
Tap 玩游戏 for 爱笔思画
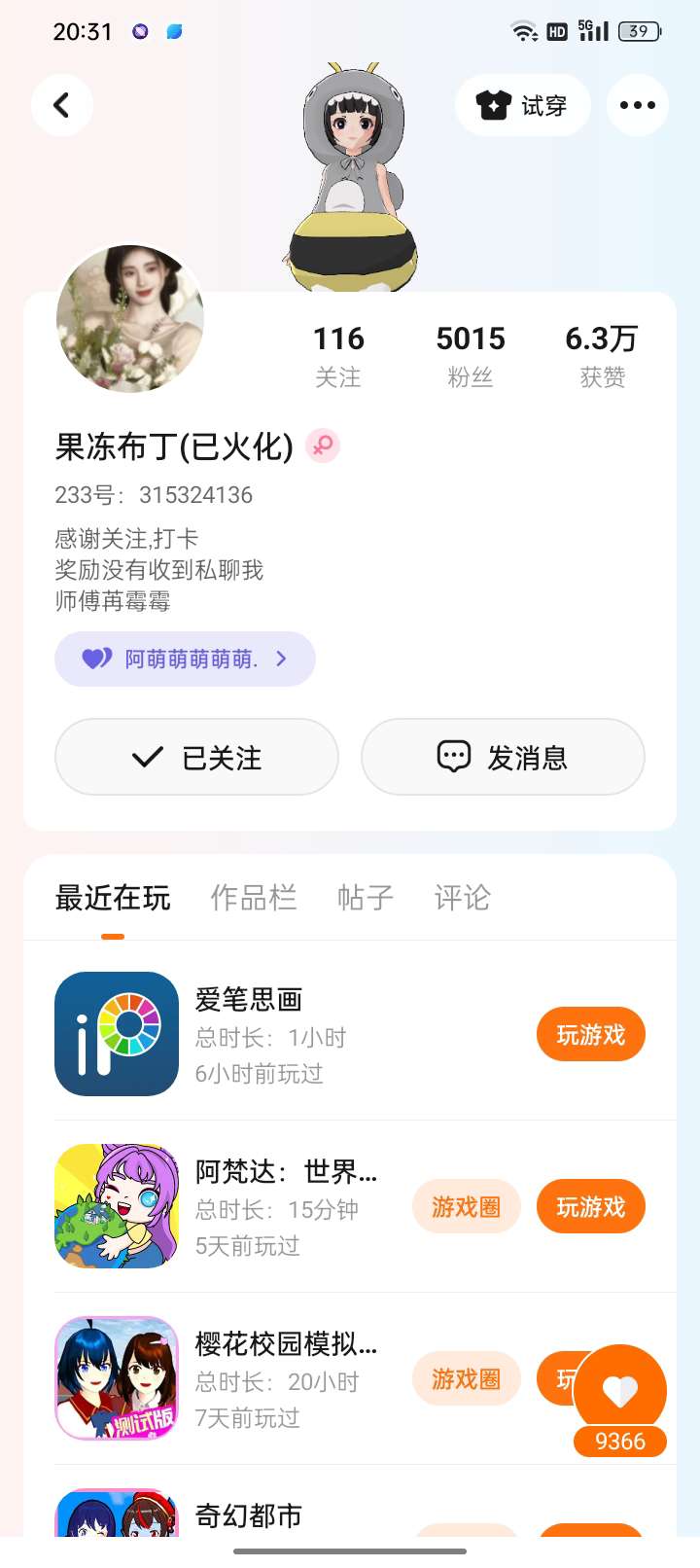pos(591,1034)
